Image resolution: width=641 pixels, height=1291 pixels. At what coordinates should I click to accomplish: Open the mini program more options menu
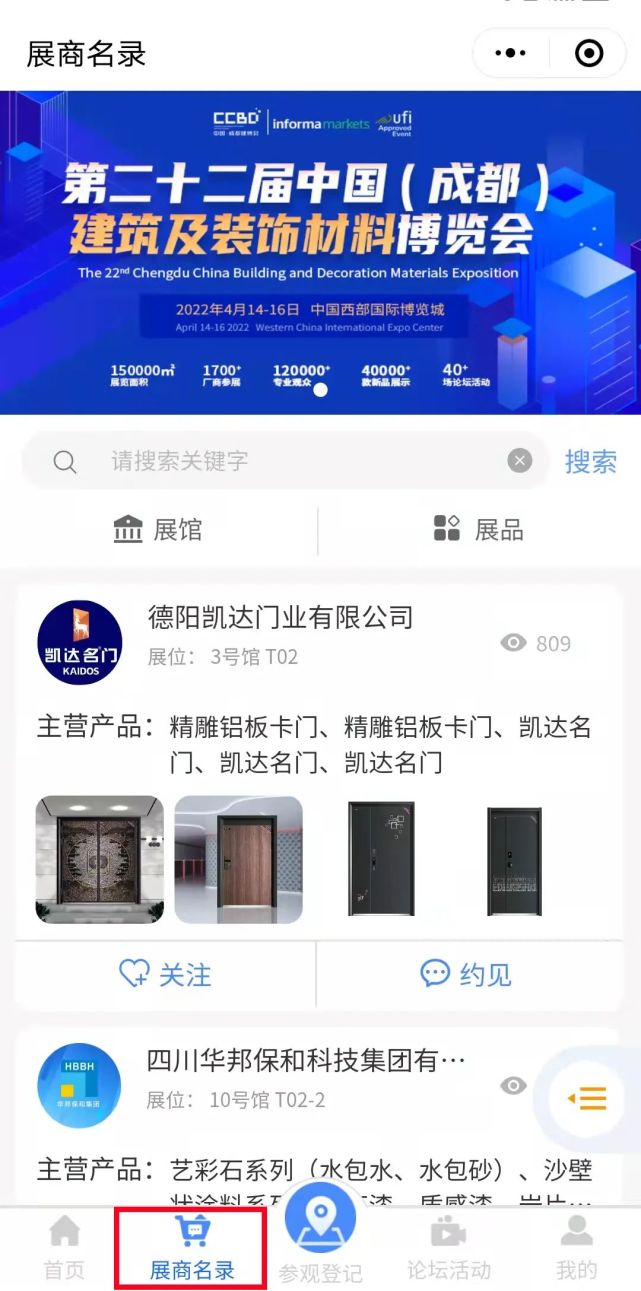(511, 53)
